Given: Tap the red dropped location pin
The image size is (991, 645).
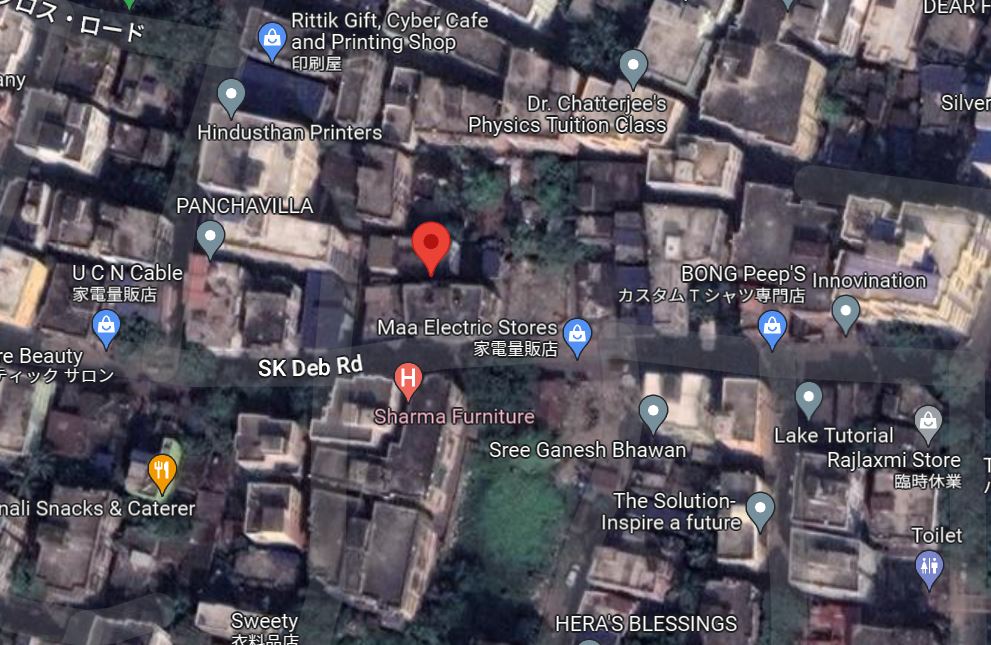Looking at the screenshot, I should [x=431, y=245].
